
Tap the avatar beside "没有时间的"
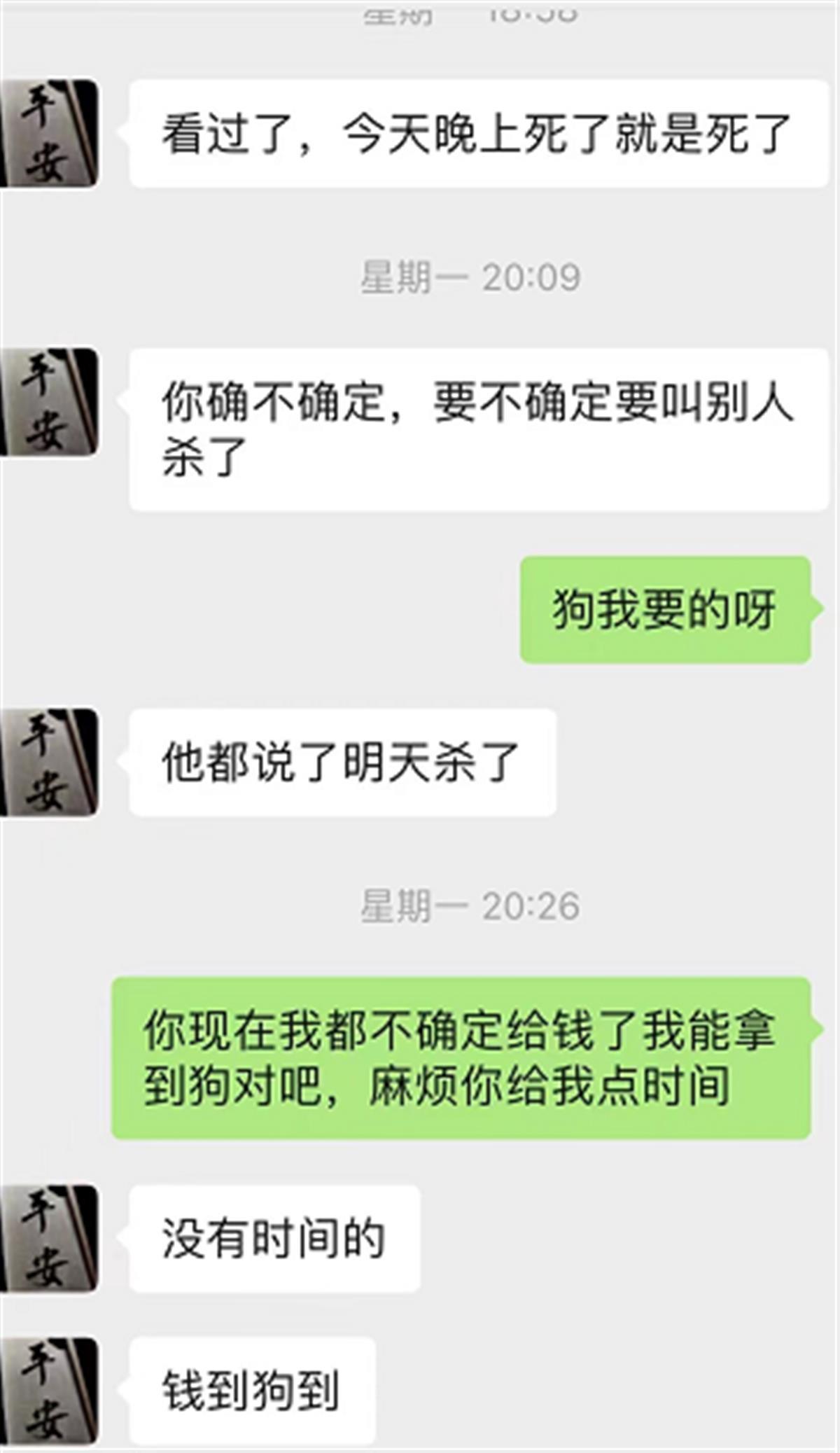tap(49, 1238)
